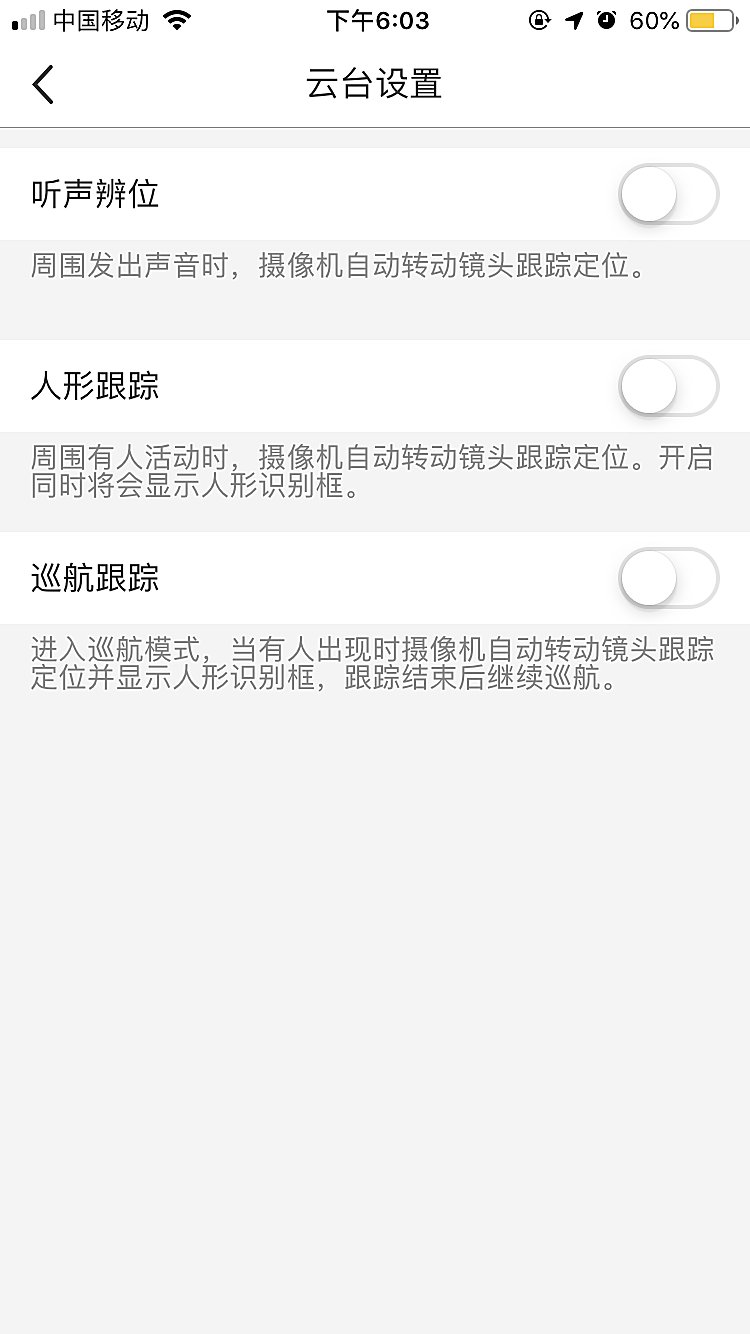Enable the 听声辨位 switch
750x1334 pixels.
[668, 194]
